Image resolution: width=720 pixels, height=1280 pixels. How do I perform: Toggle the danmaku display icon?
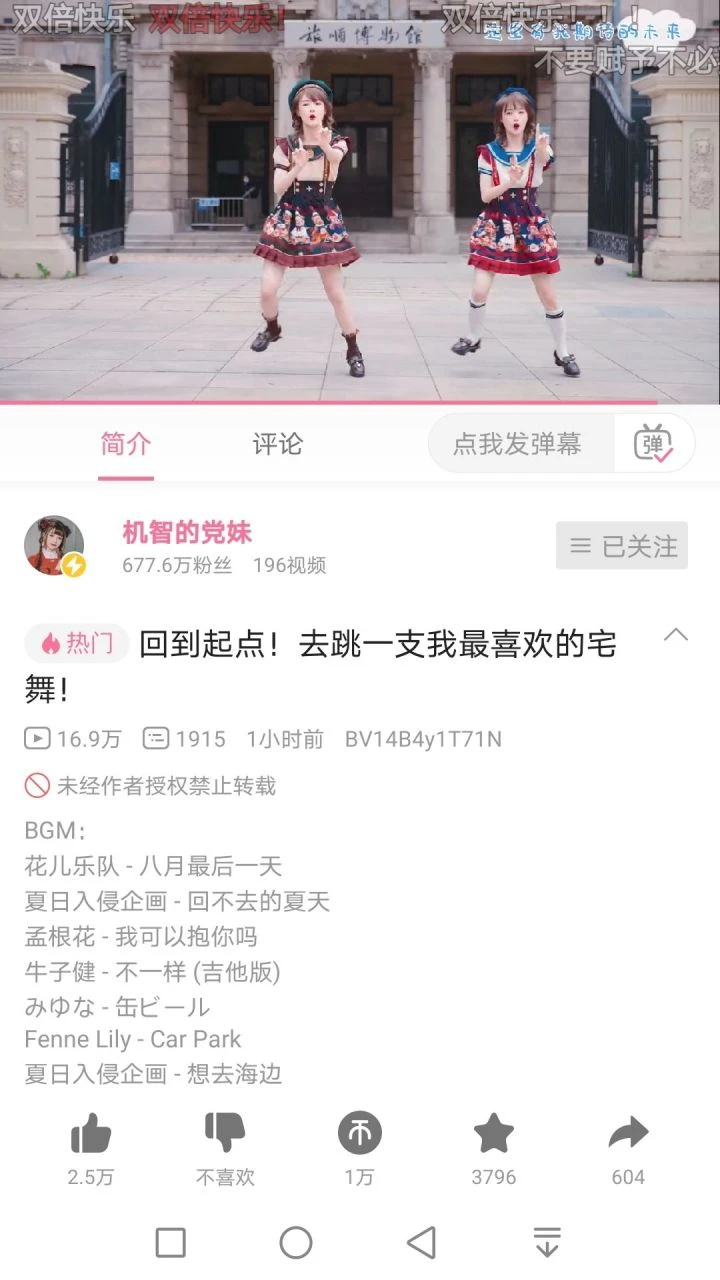(654, 443)
